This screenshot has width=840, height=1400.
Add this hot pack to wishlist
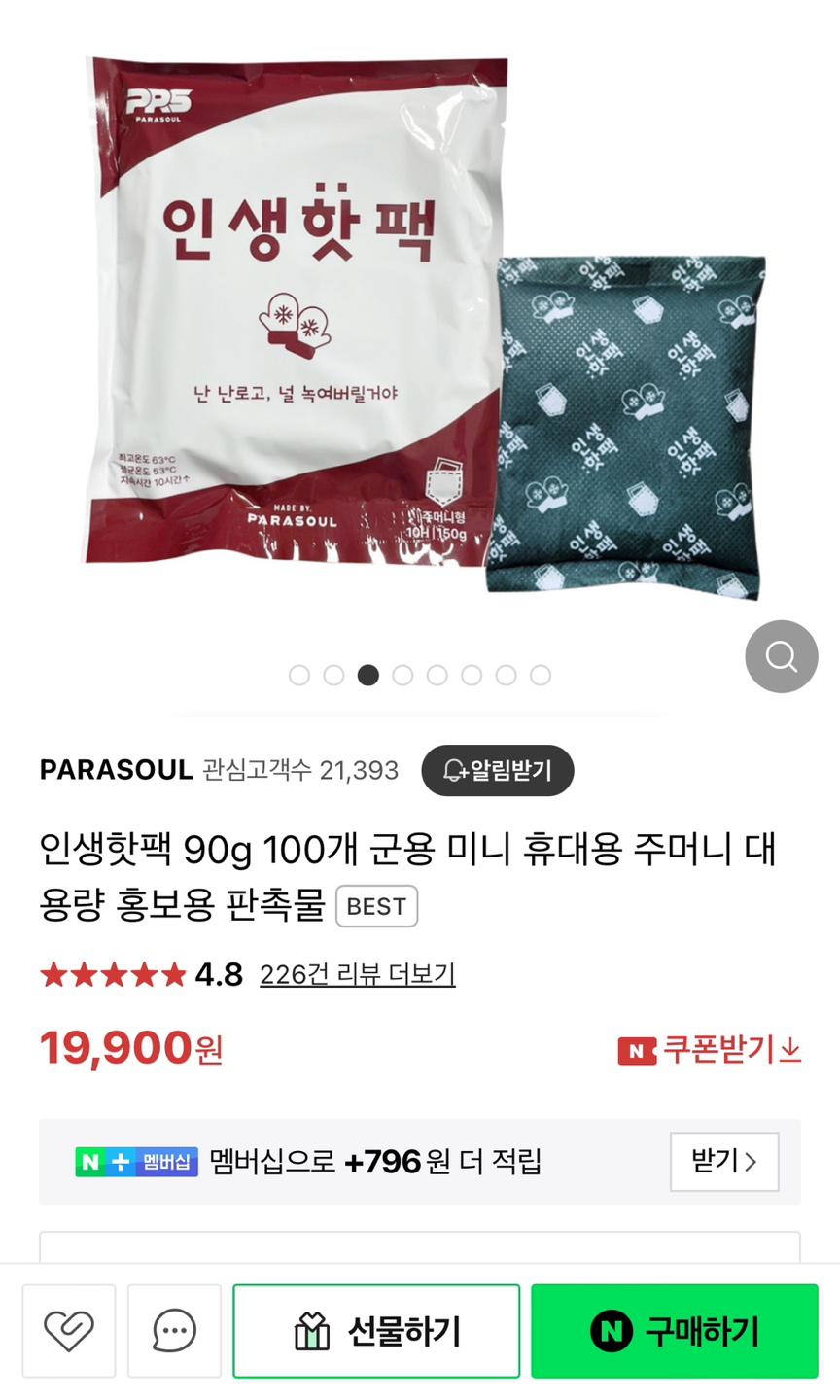(69, 1330)
